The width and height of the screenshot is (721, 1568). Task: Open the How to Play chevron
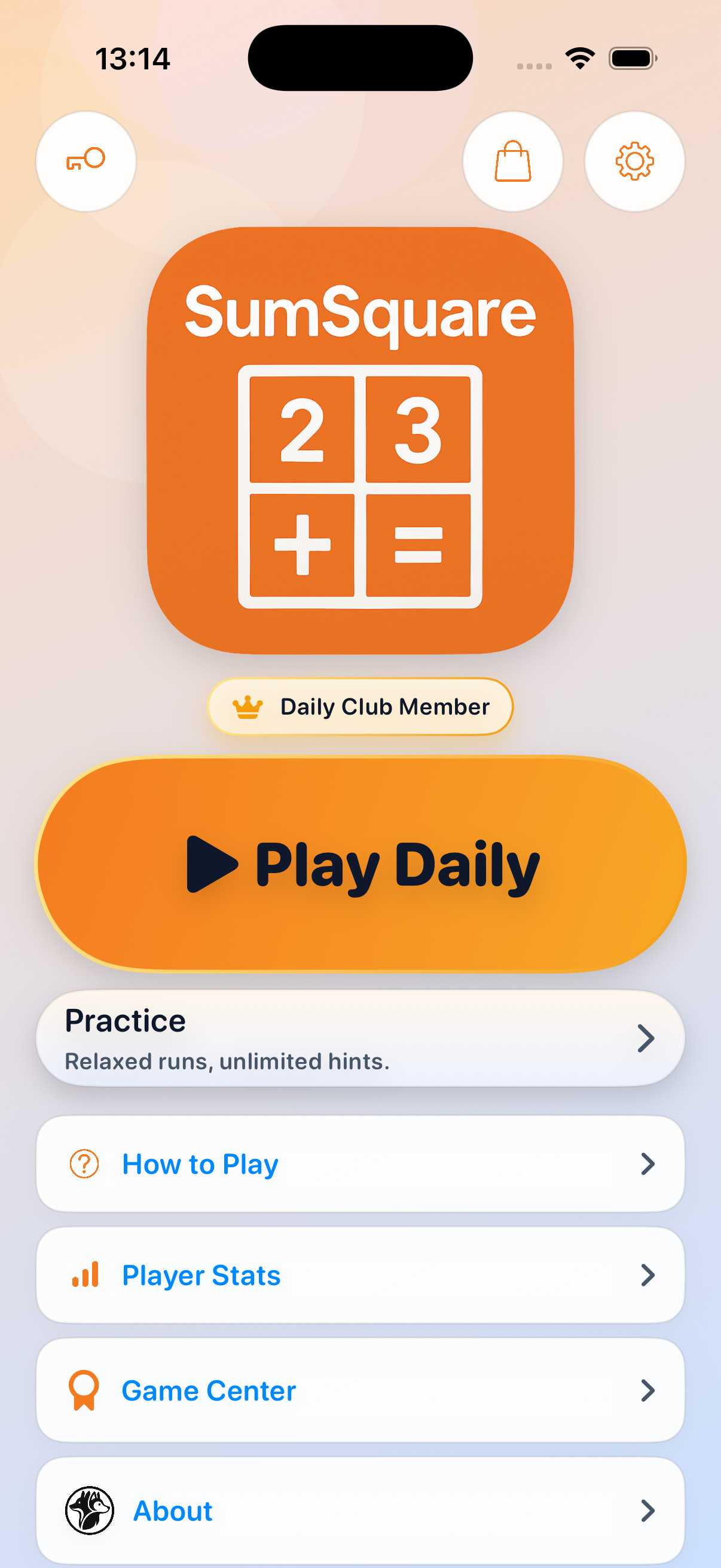pyautogui.click(x=646, y=1164)
